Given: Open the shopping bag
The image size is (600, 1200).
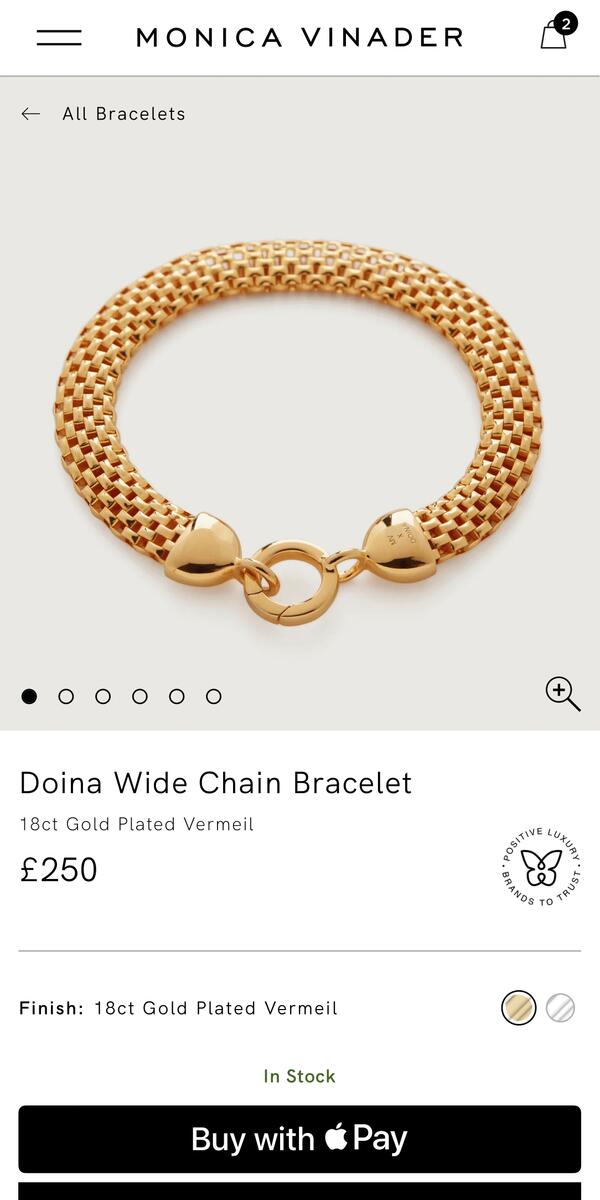Looking at the screenshot, I should point(554,35).
